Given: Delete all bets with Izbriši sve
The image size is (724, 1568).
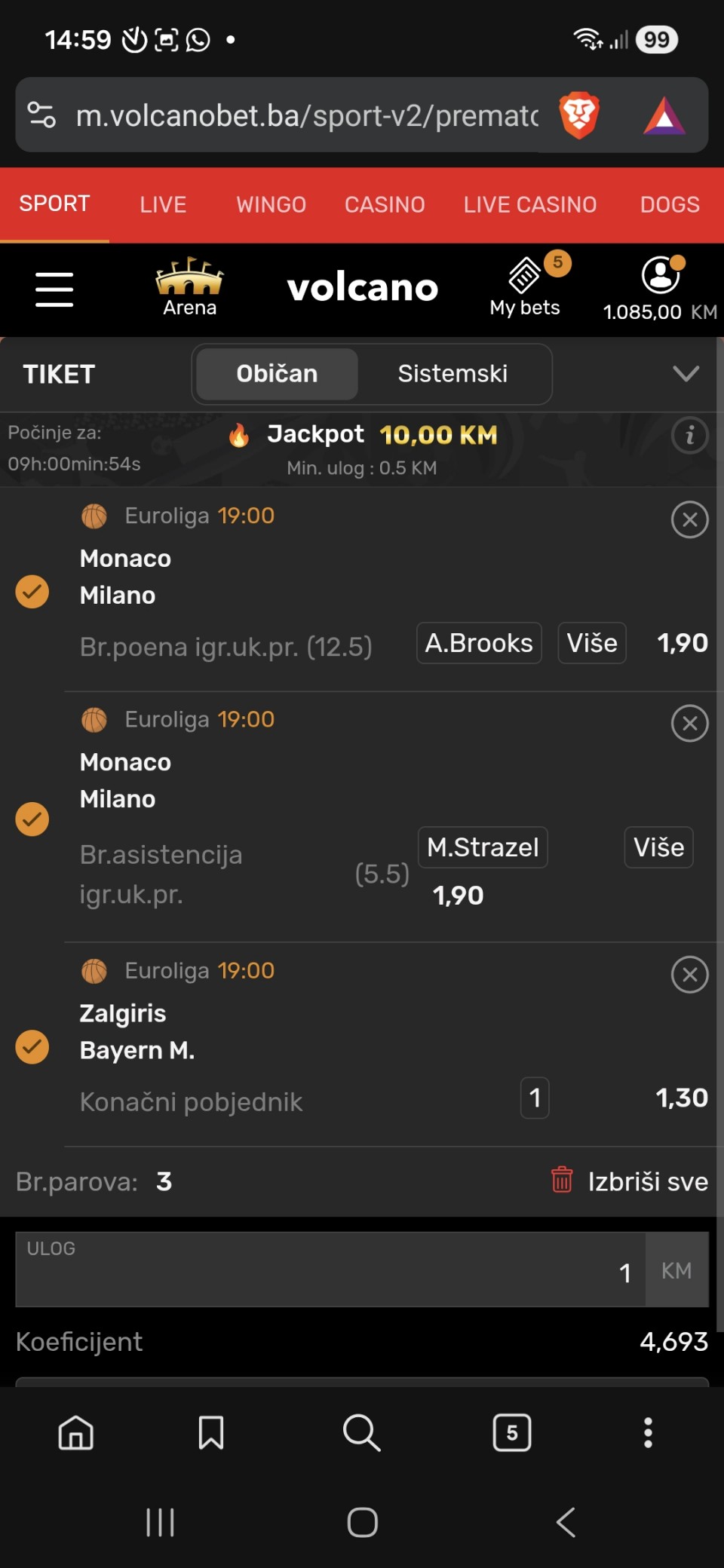Looking at the screenshot, I should click(630, 1181).
